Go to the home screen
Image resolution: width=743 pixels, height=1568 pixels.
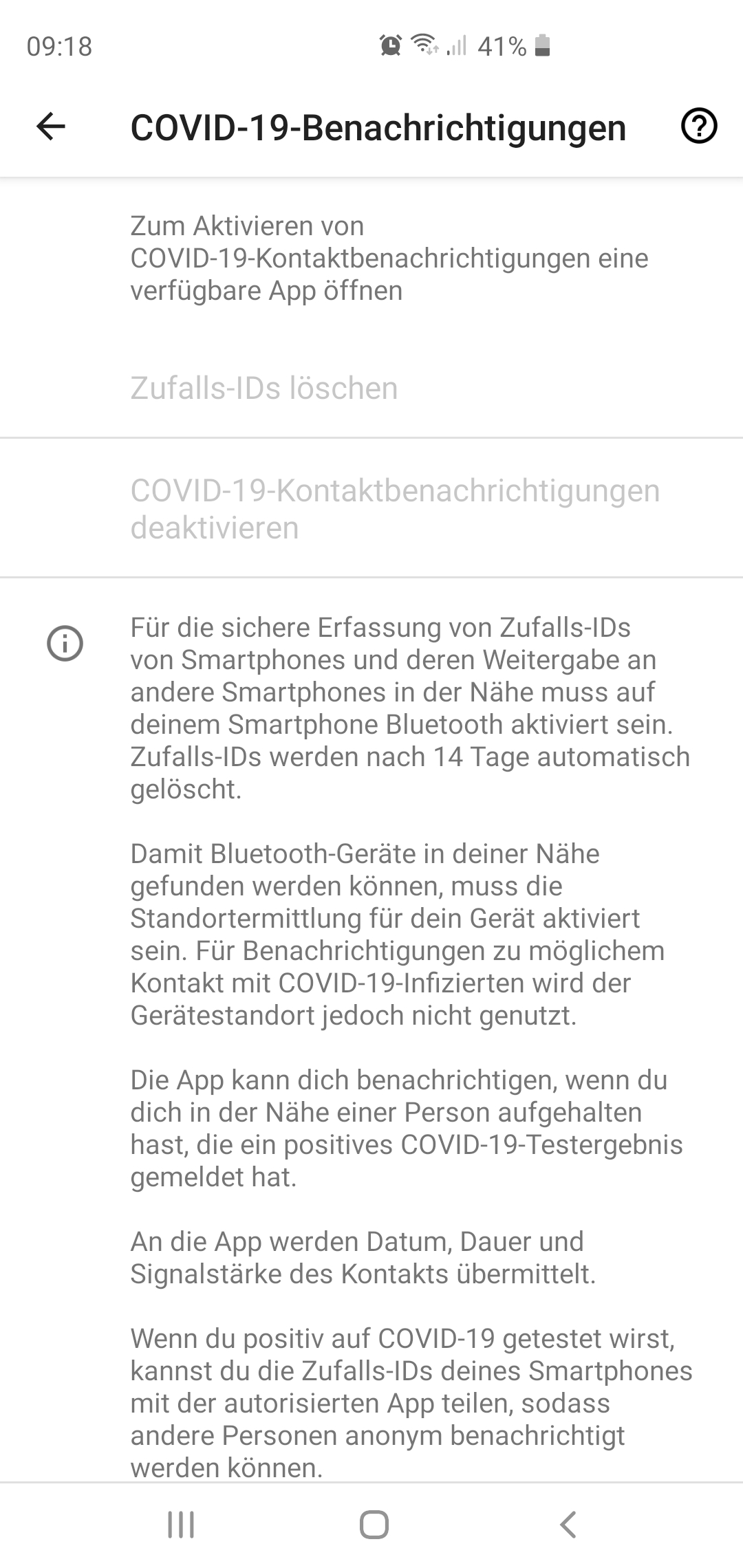tap(374, 1524)
